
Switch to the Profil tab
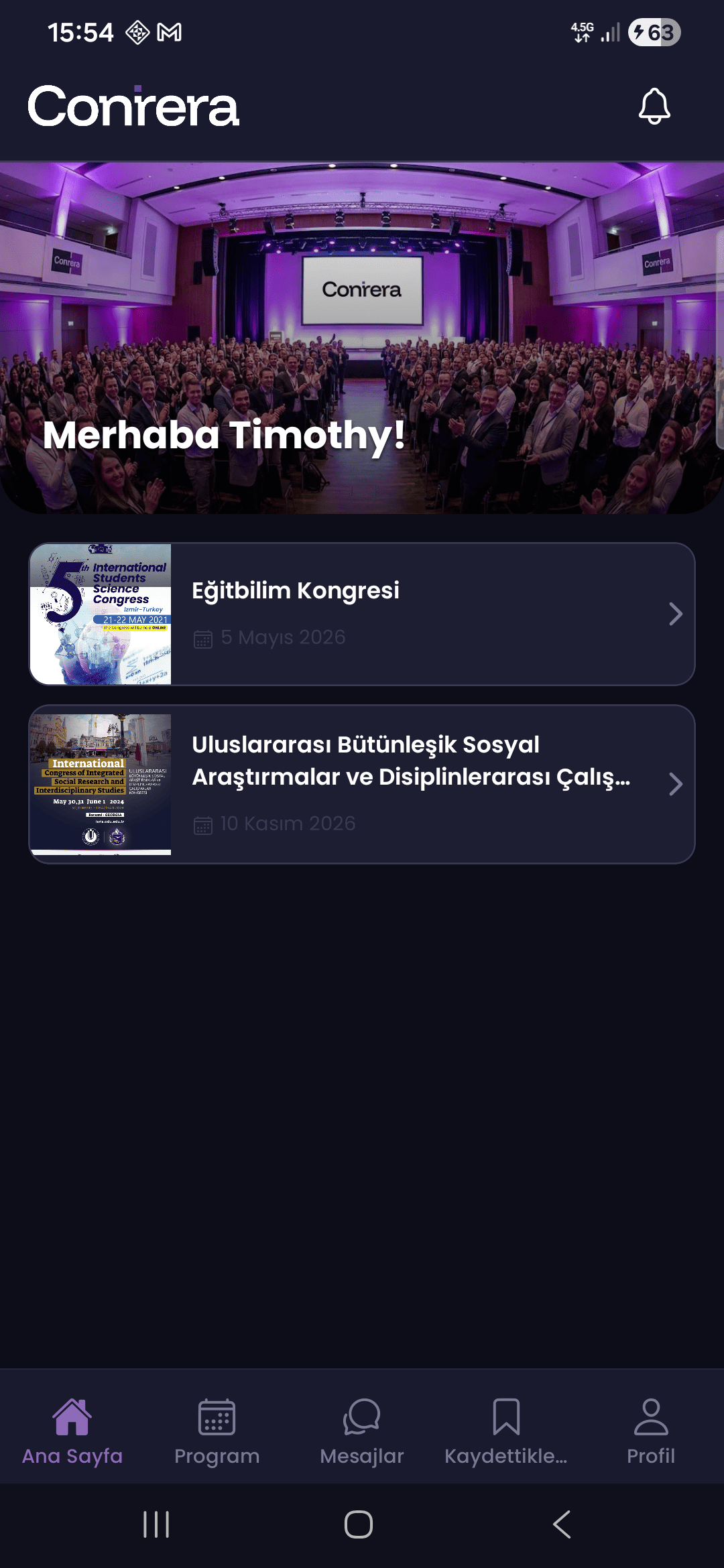(650, 1430)
